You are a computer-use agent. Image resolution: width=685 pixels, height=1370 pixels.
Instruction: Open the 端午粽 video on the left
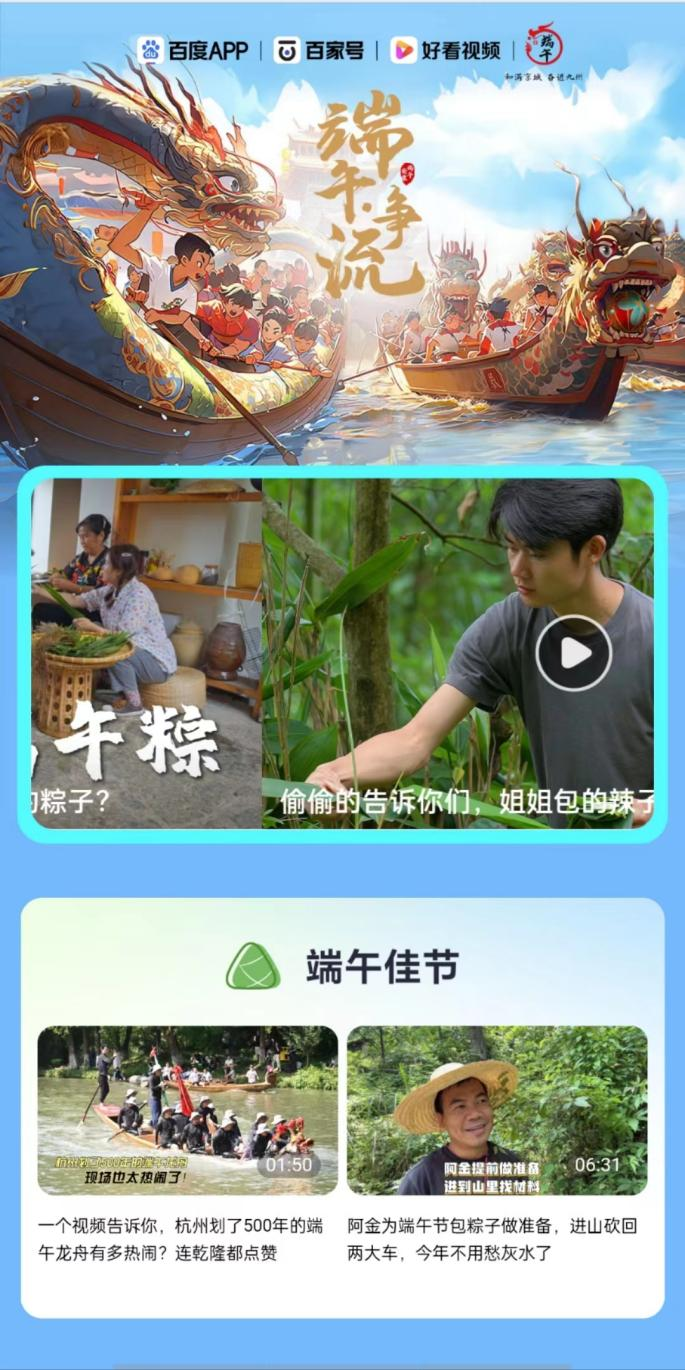pos(146,652)
